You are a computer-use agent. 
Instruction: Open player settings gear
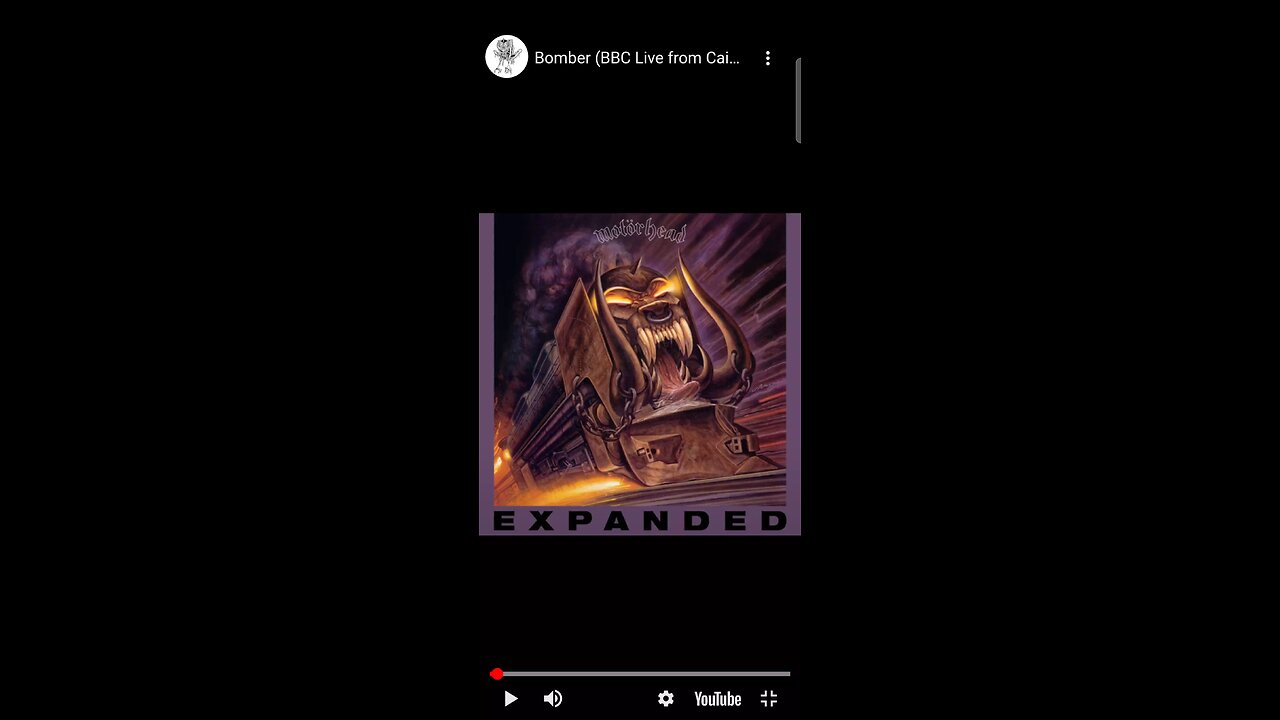(666, 699)
